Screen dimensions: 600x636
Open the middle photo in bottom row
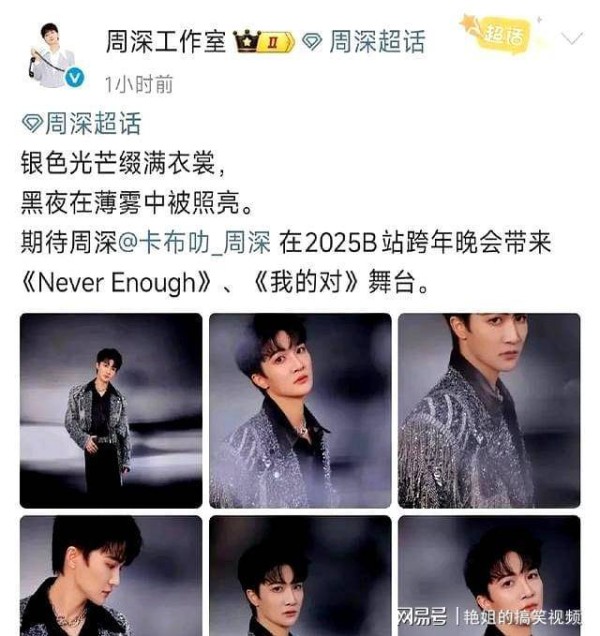pyautogui.click(x=300, y=578)
